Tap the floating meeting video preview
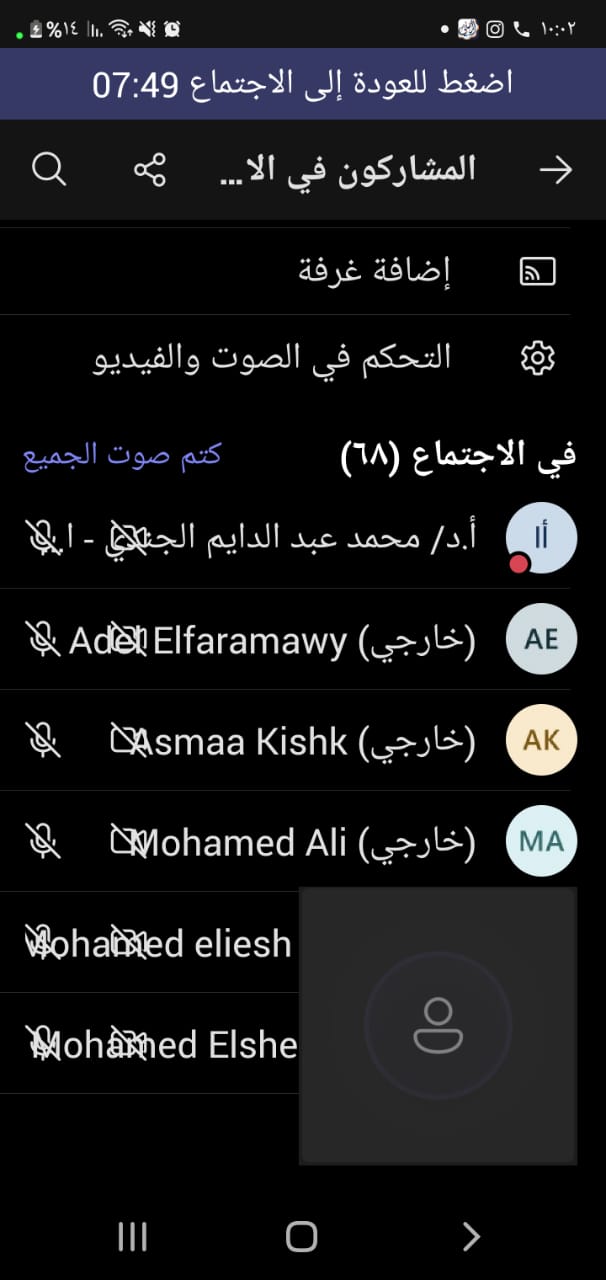 438,1025
